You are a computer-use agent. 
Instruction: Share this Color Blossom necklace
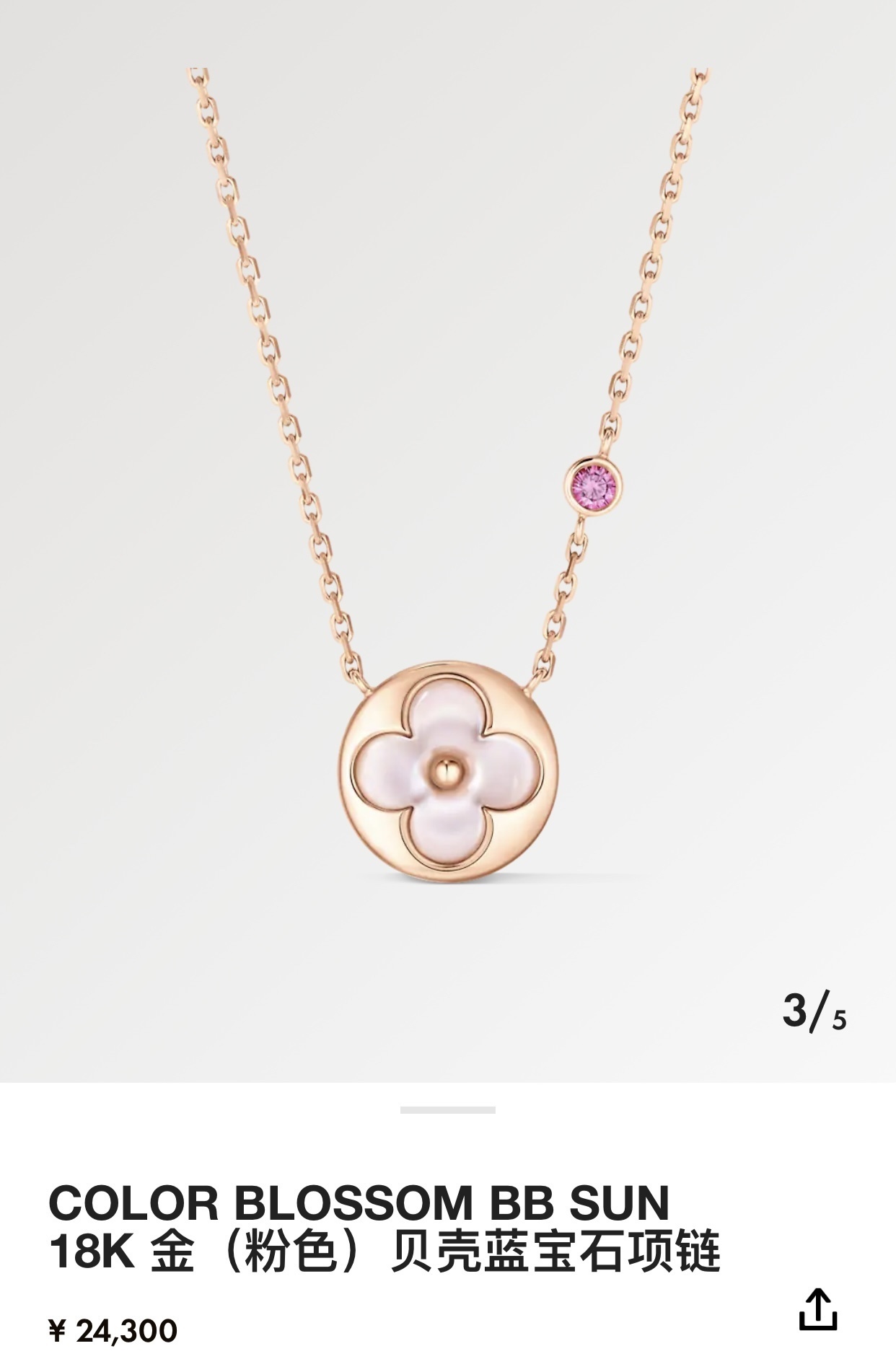pos(817,1309)
